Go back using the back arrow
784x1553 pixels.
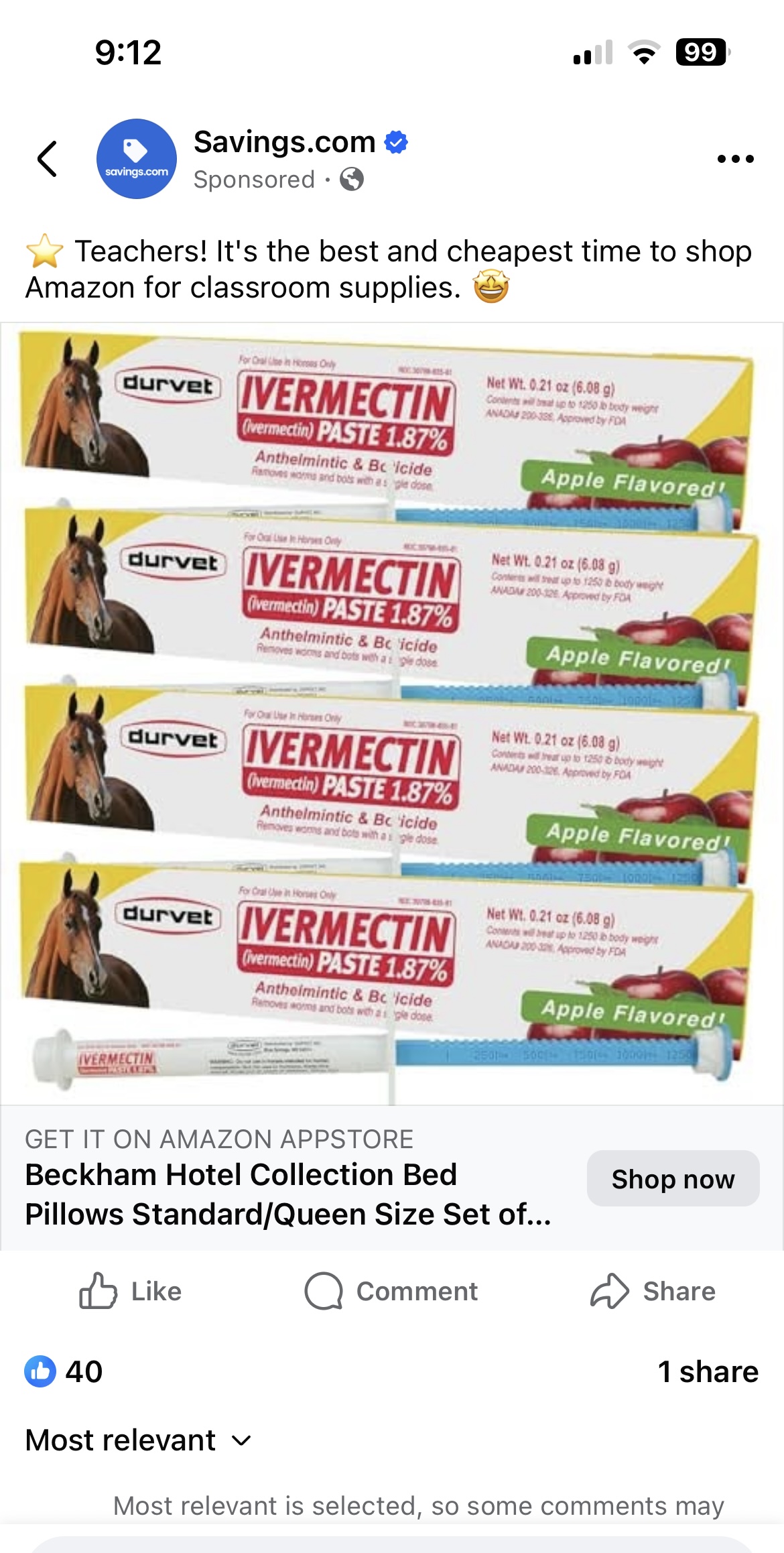click(x=47, y=159)
